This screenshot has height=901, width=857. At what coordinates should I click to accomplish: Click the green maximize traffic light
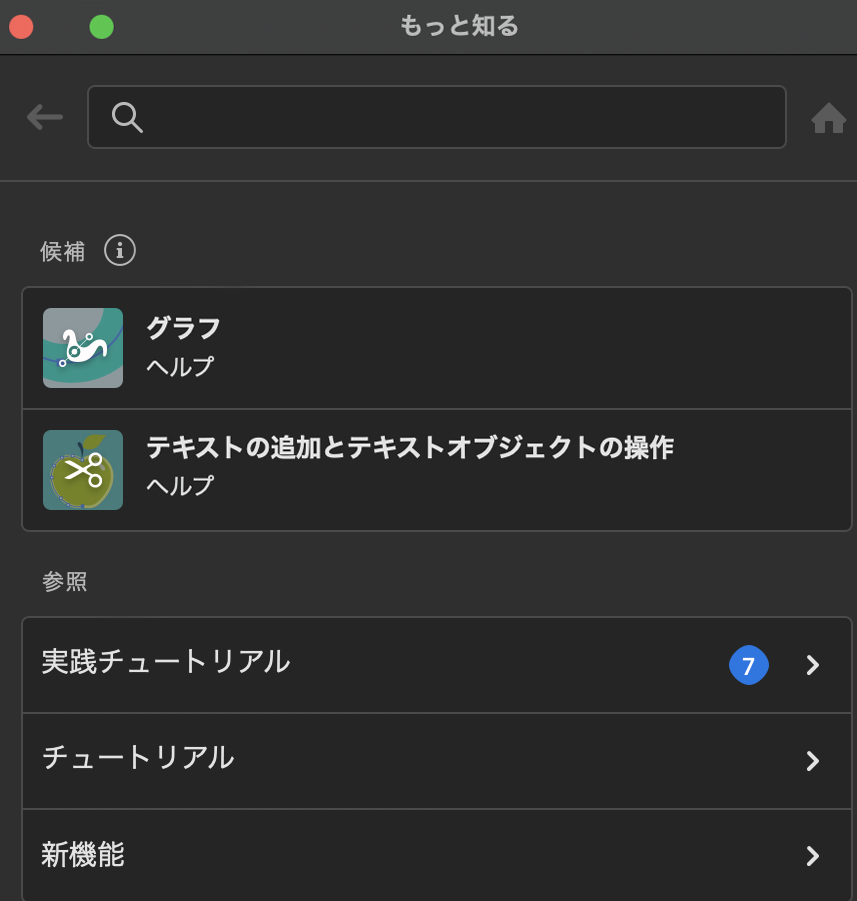pos(100,27)
